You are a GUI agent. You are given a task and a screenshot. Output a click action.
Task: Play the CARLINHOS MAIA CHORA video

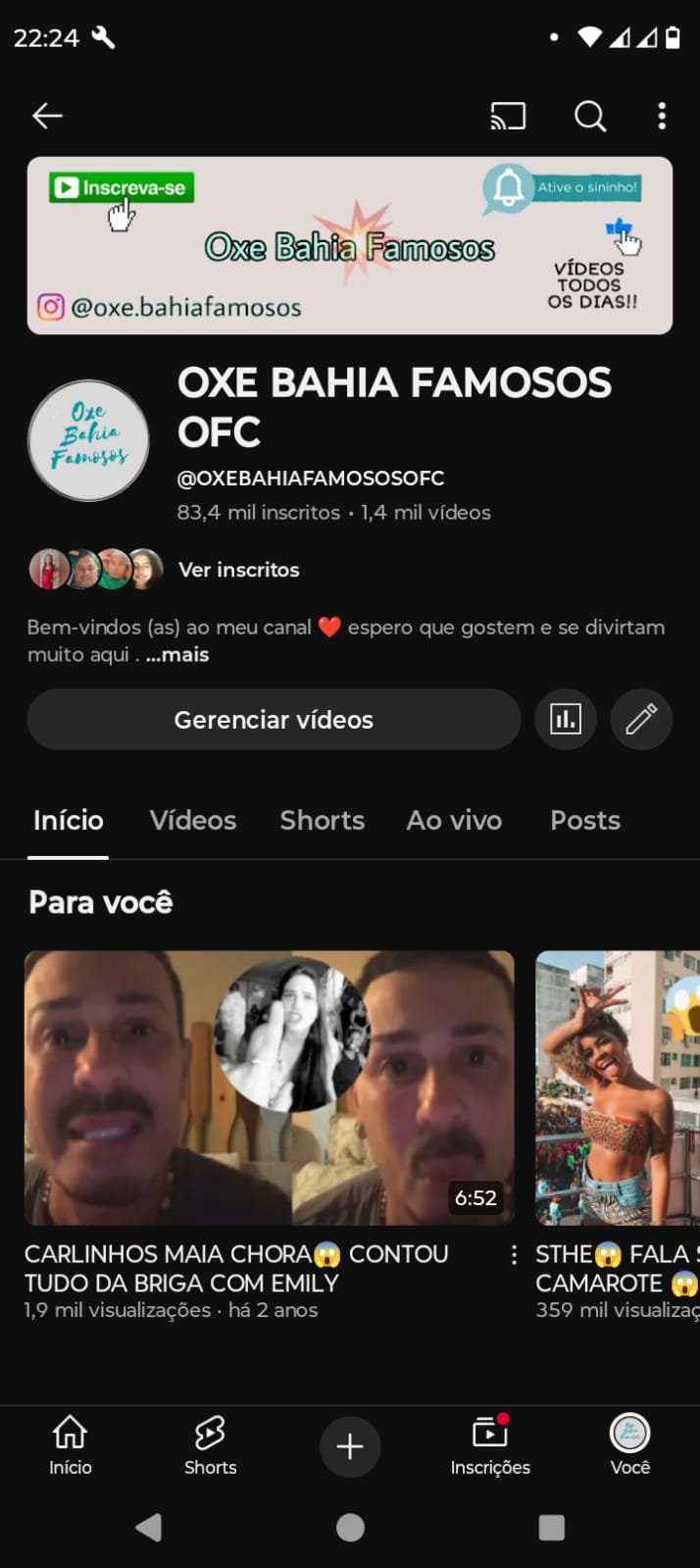coord(270,1087)
